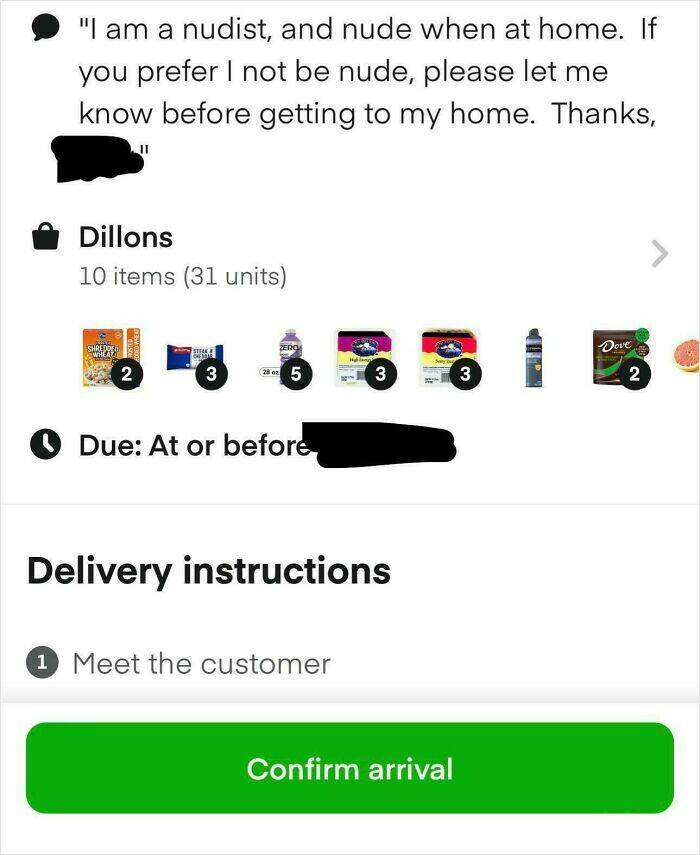This screenshot has width=700, height=855.
Task: Expand order details with the chevron arrow
Action: 657,254
